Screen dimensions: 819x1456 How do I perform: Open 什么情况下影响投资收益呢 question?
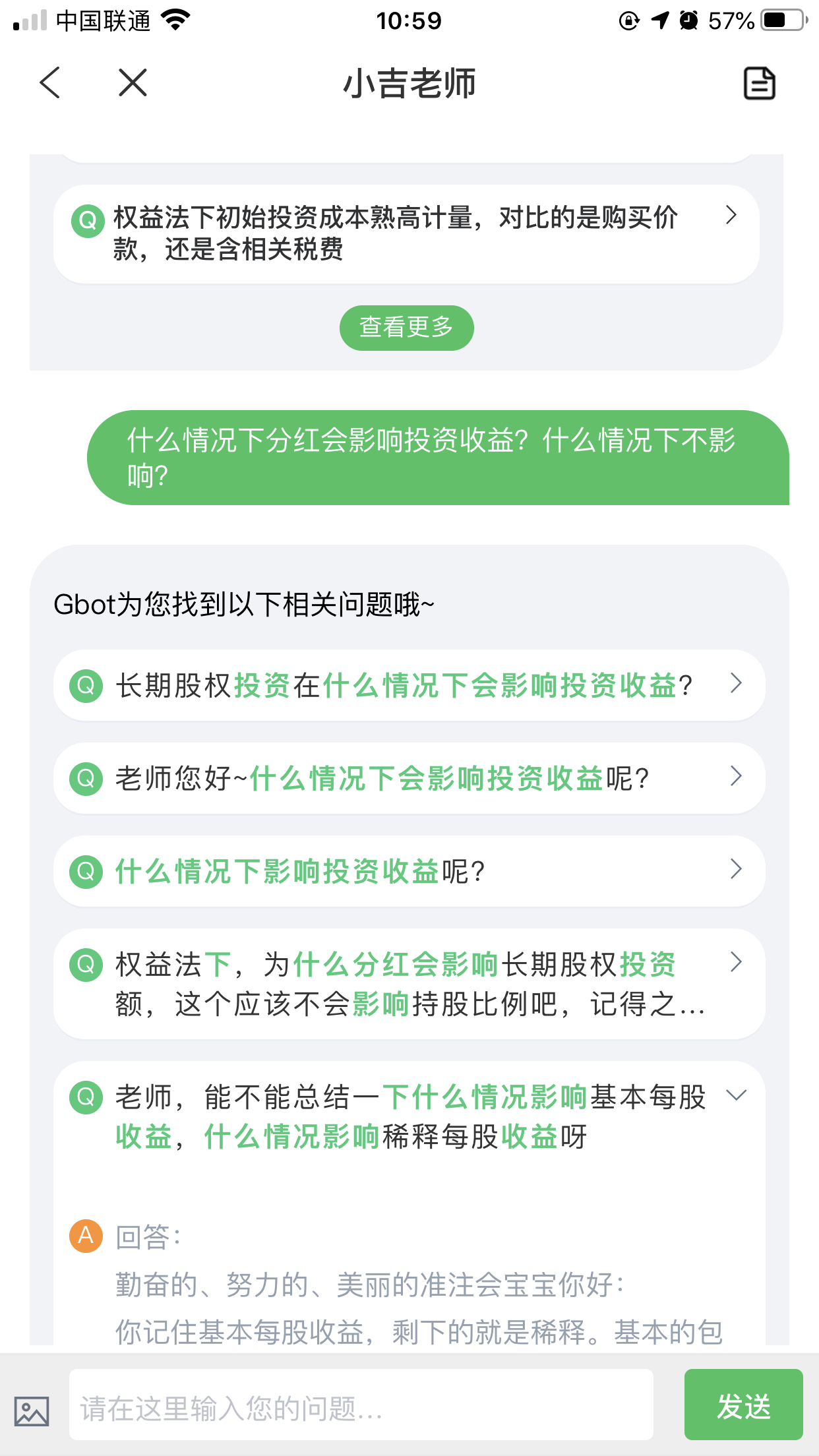pos(409,871)
